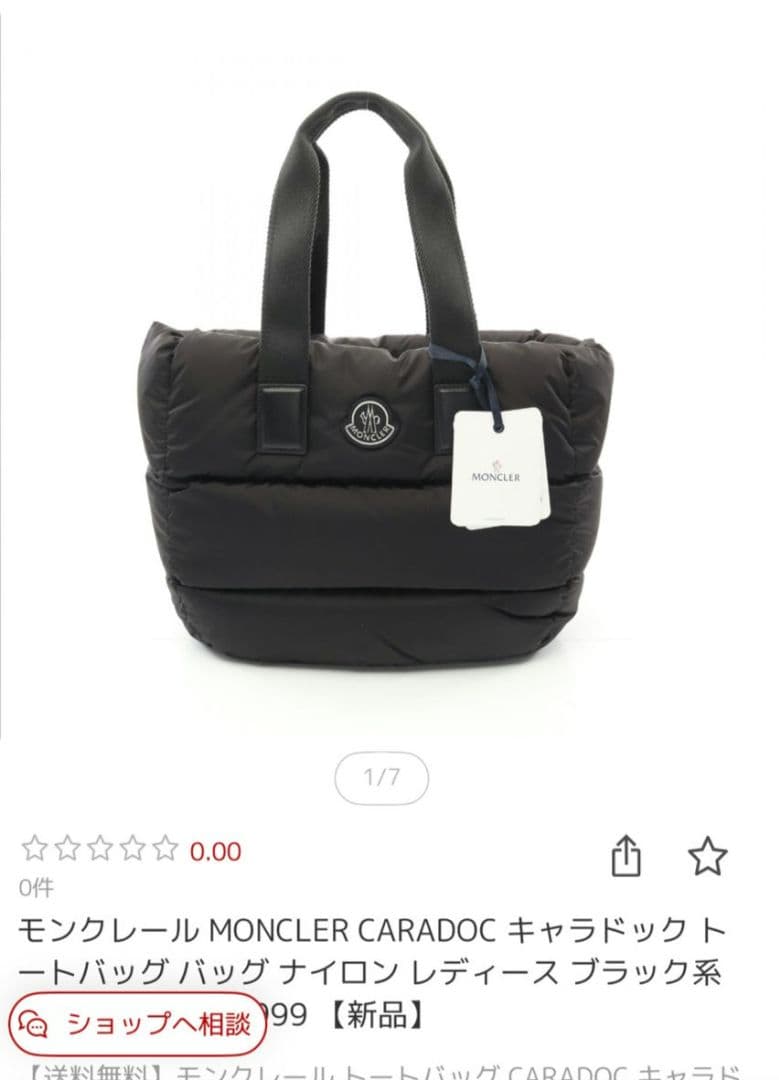Viewport: 779px width, 1080px height.
Task: Select the fifth rating star
Action: click(165, 851)
